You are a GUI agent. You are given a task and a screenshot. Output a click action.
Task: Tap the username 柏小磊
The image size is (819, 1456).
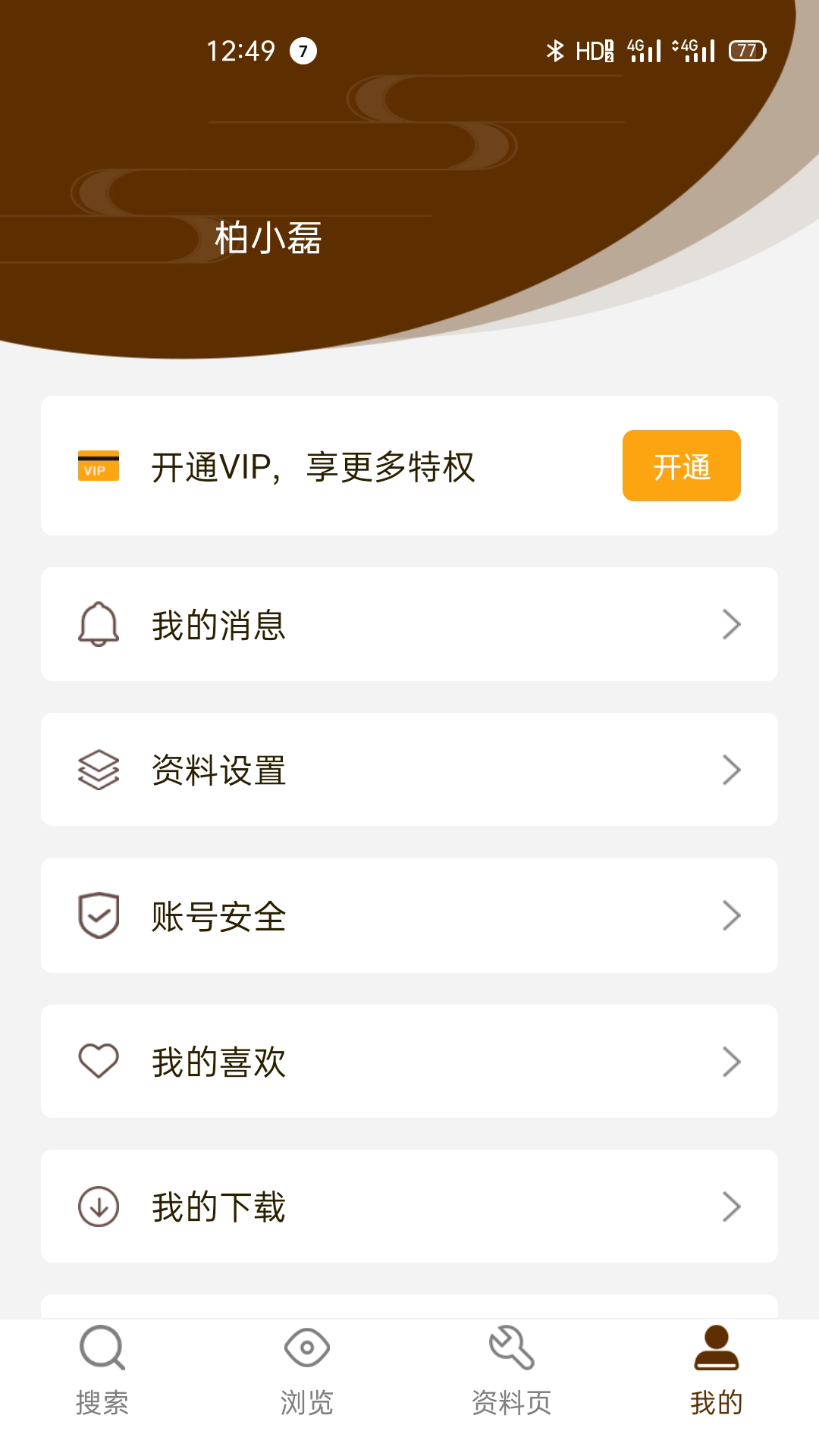pos(269,237)
